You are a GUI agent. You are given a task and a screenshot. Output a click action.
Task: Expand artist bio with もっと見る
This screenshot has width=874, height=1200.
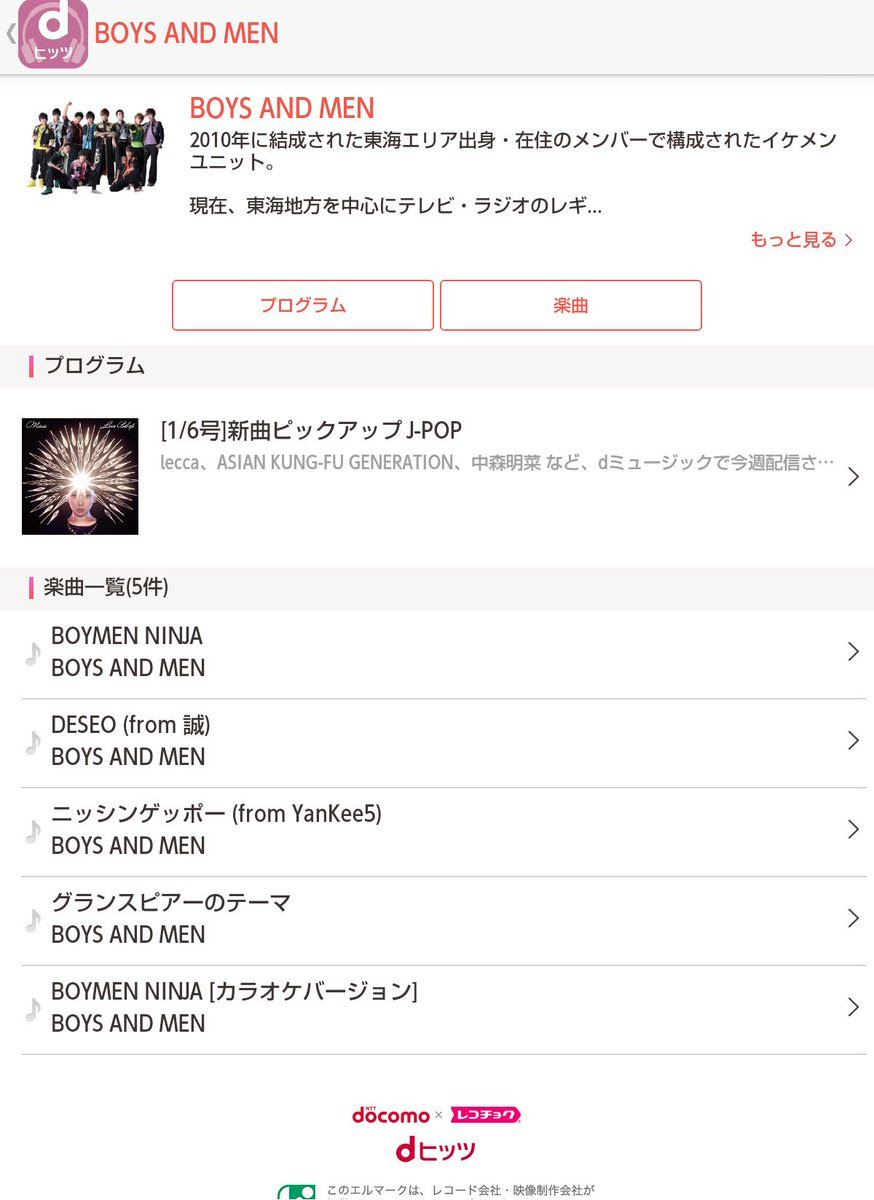tap(801, 240)
